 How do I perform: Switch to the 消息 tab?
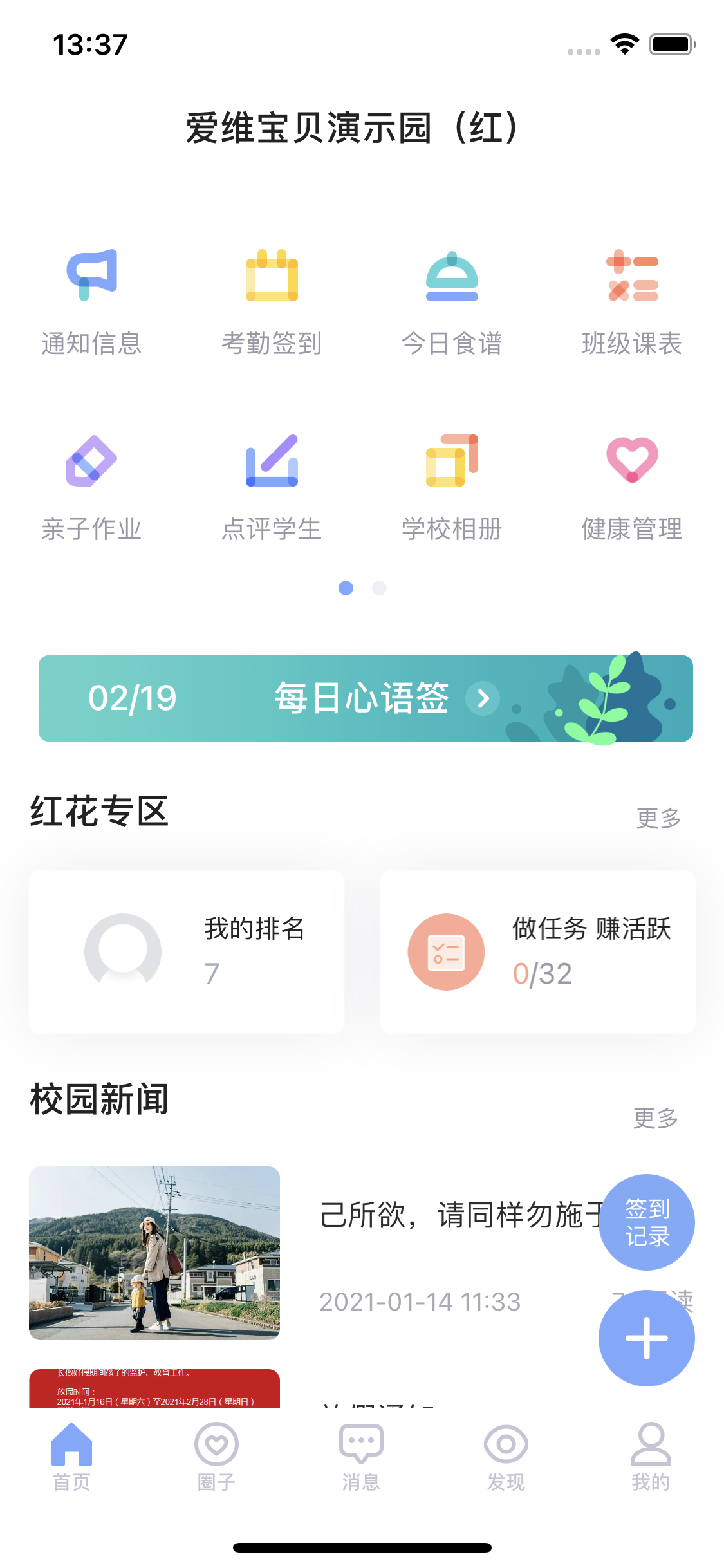point(361,1456)
